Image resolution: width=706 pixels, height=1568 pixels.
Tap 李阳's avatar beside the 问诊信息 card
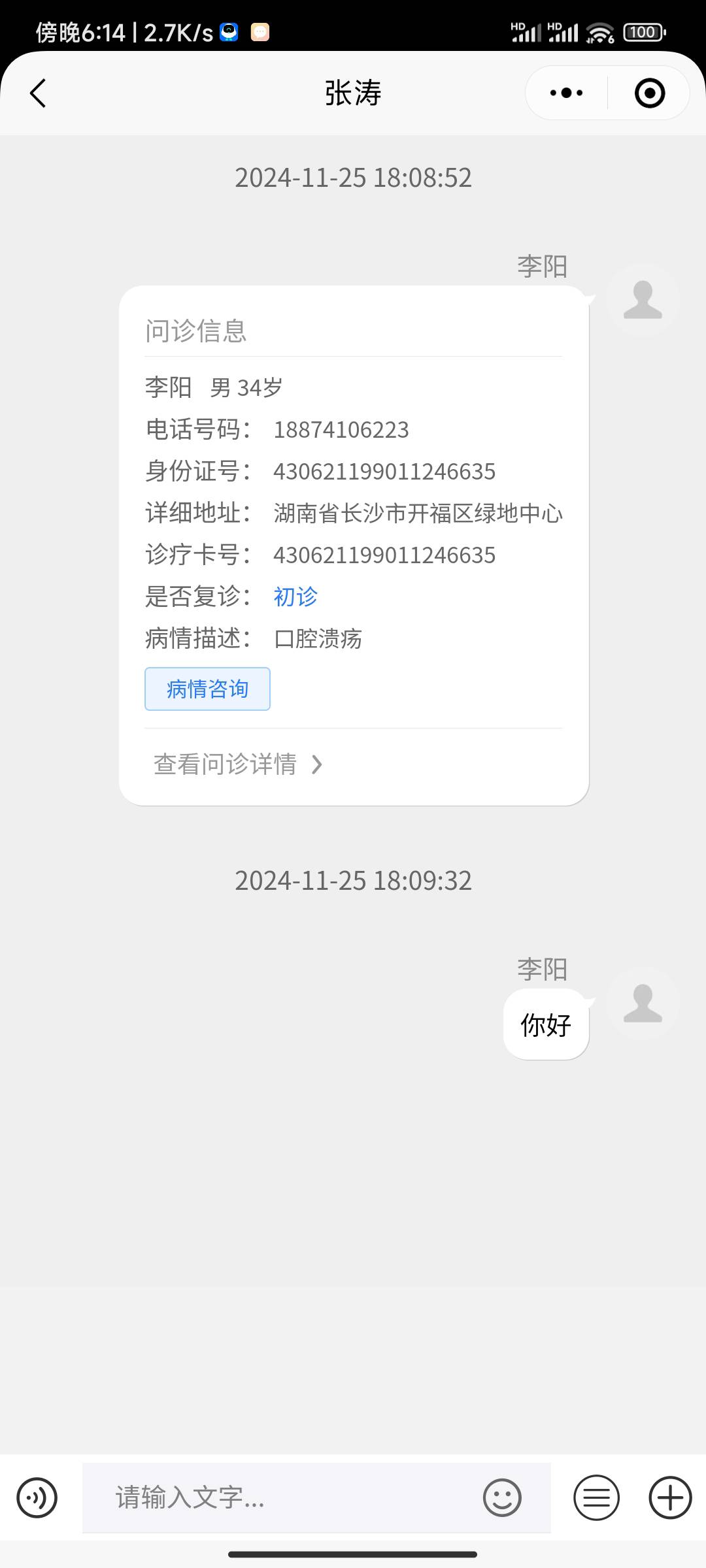click(643, 300)
